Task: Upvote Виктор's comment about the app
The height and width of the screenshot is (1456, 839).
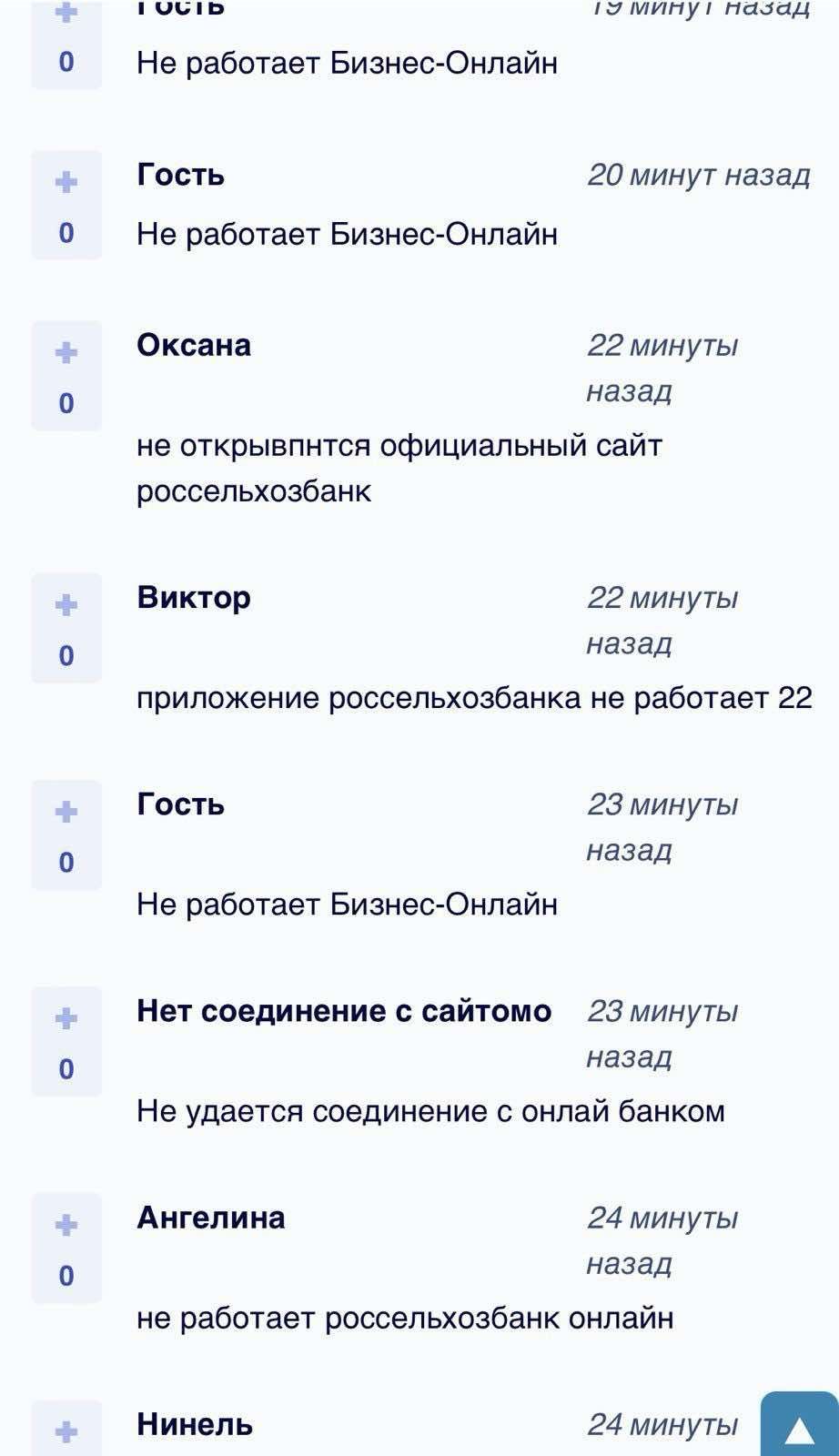Action: [x=66, y=605]
